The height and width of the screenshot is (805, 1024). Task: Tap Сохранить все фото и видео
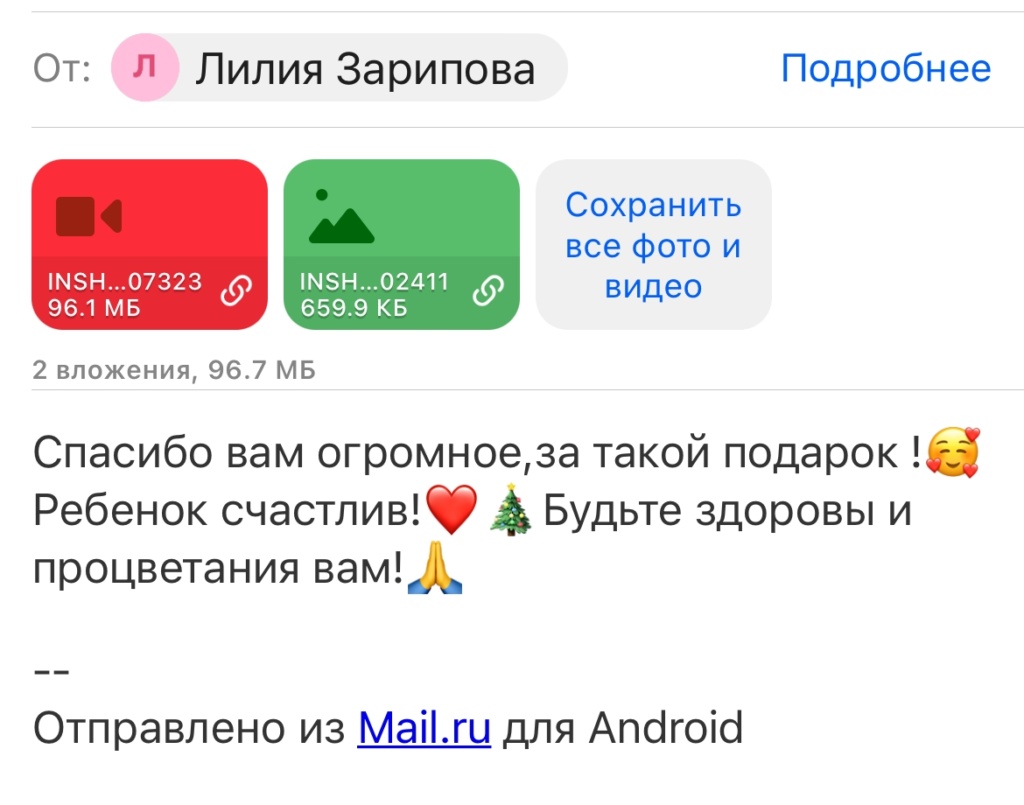[x=654, y=244]
